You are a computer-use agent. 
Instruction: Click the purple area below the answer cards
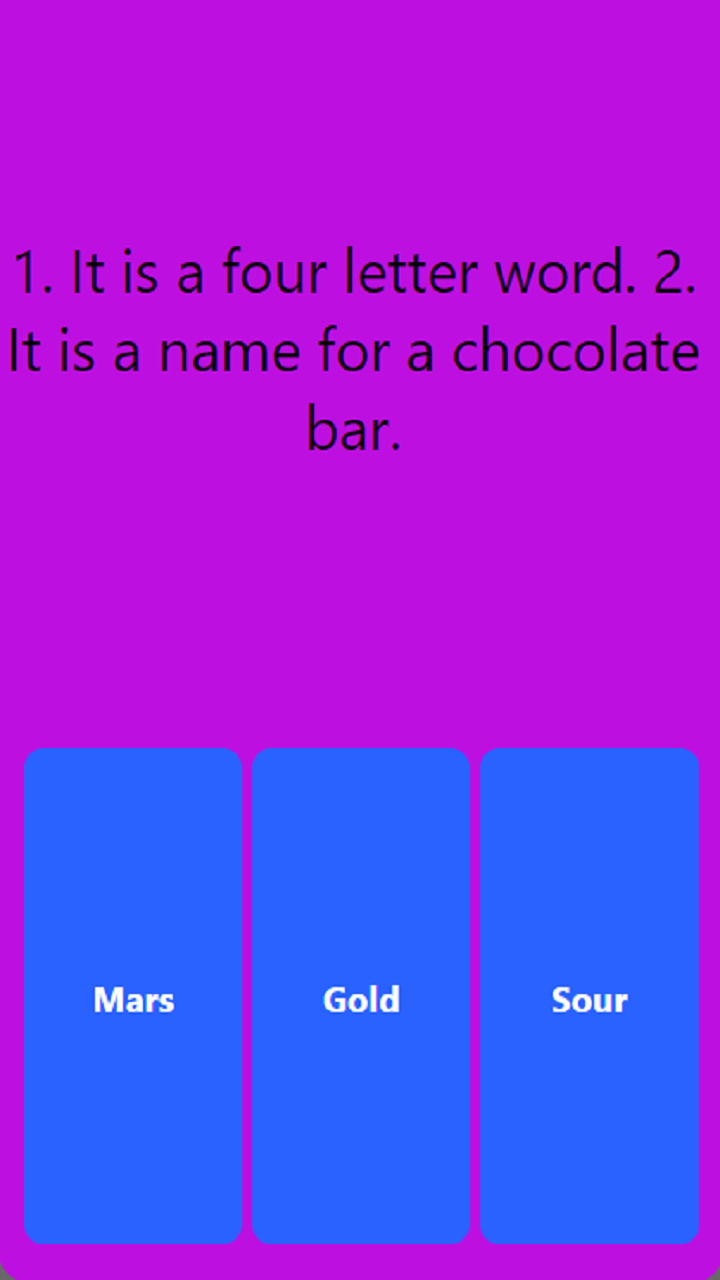pos(360,1262)
